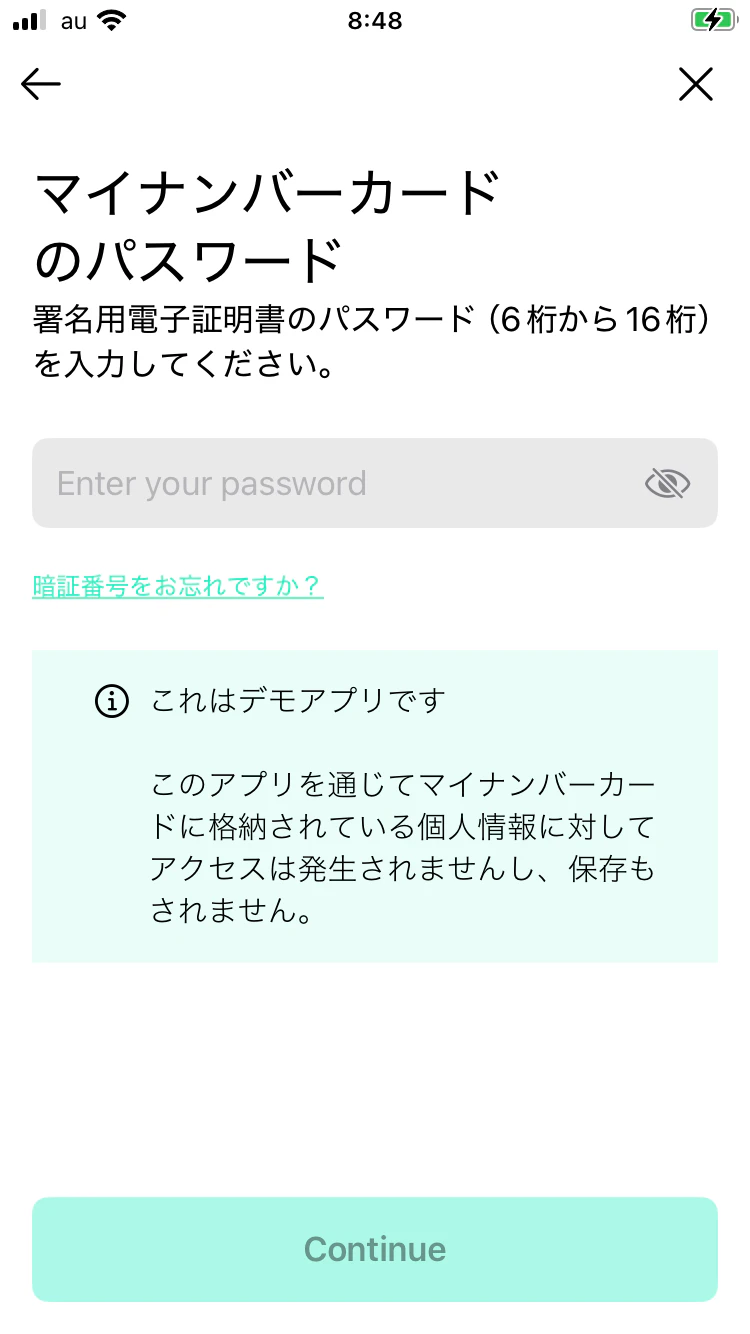
Task: Open the 暗証番号をお忘れですか？ help page
Action: (178, 585)
